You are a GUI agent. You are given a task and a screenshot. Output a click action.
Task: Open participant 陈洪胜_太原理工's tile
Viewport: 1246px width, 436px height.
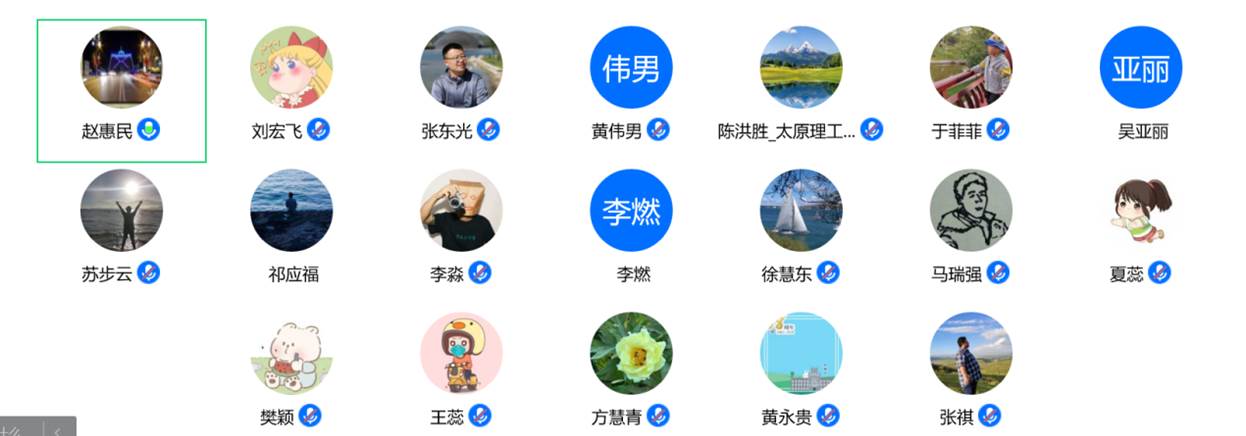801,68
